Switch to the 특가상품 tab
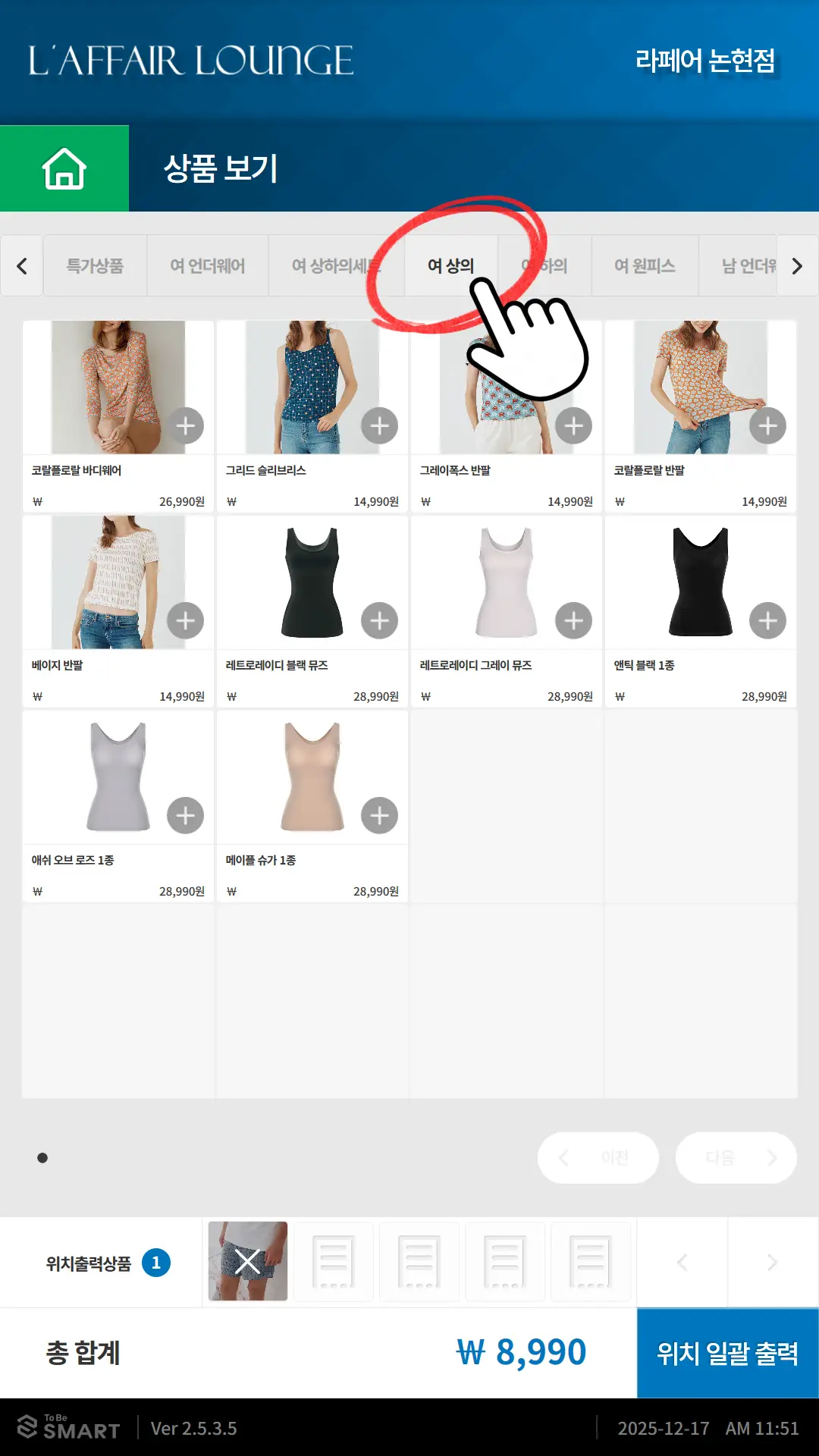Viewport: 819px width, 1456px height. coord(94,265)
